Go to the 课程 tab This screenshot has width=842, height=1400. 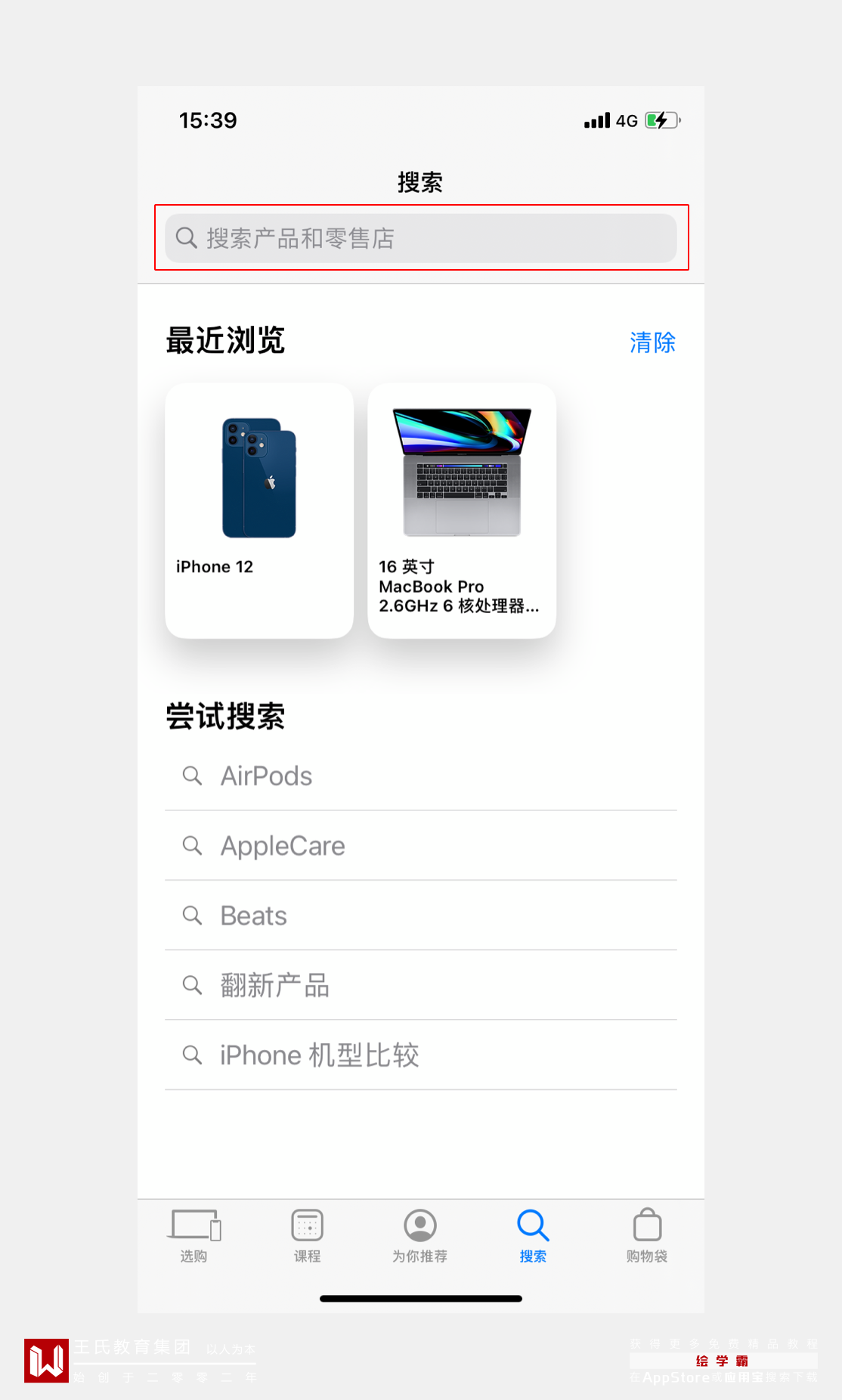307,1236
